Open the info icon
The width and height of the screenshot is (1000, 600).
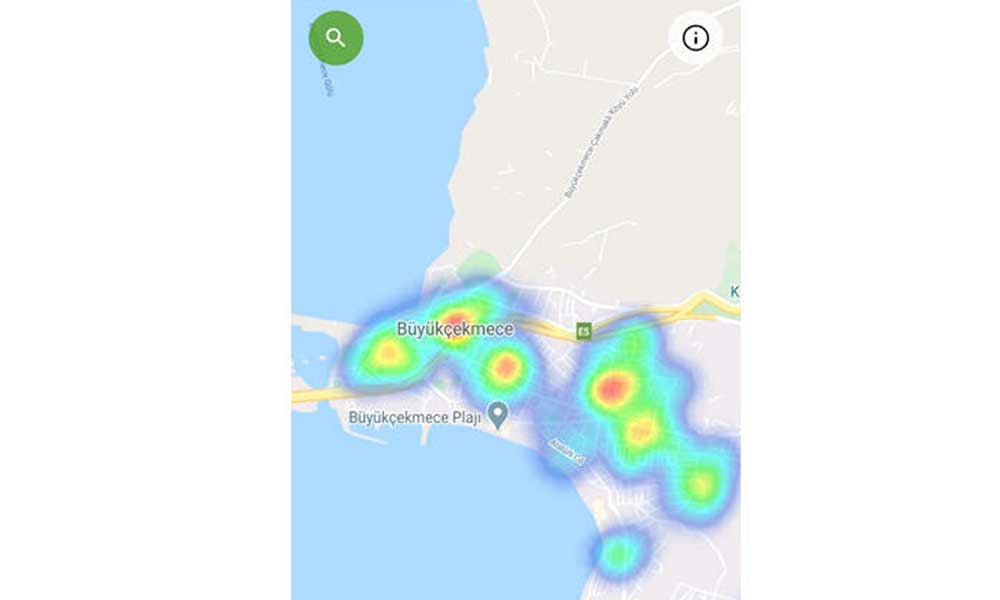pyautogui.click(x=695, y=38)
